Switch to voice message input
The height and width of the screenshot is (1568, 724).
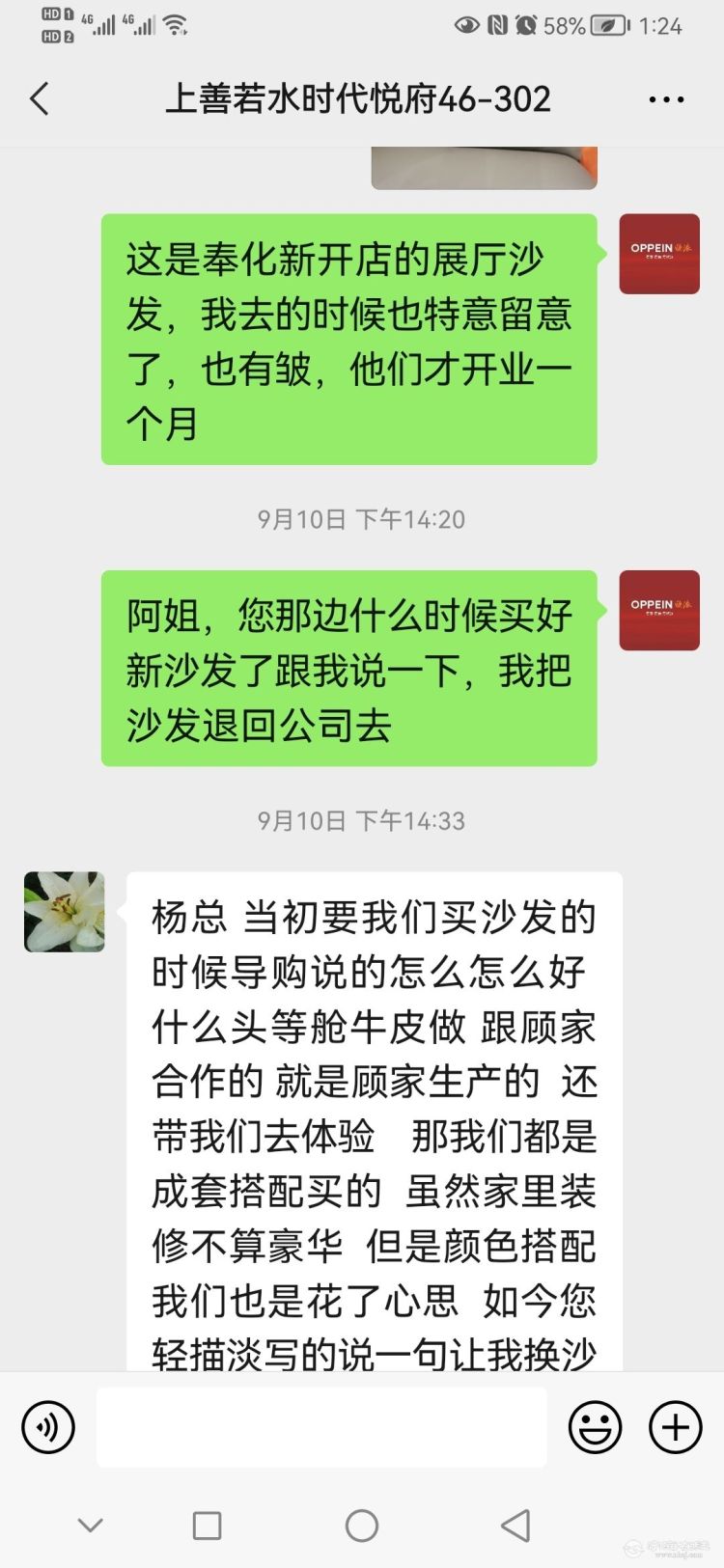pos(48,1427)
